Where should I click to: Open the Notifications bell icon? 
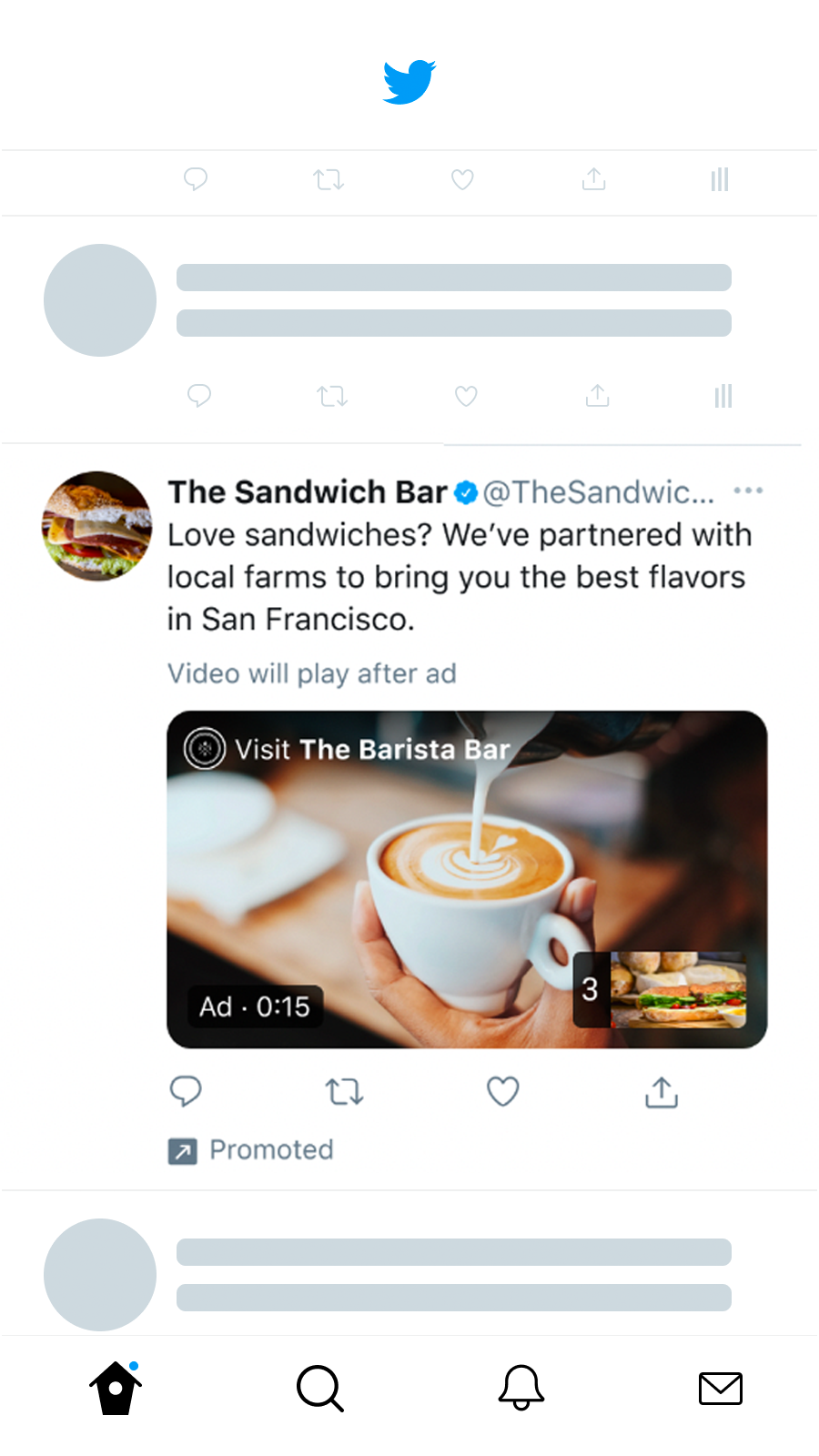[520, 1389]
